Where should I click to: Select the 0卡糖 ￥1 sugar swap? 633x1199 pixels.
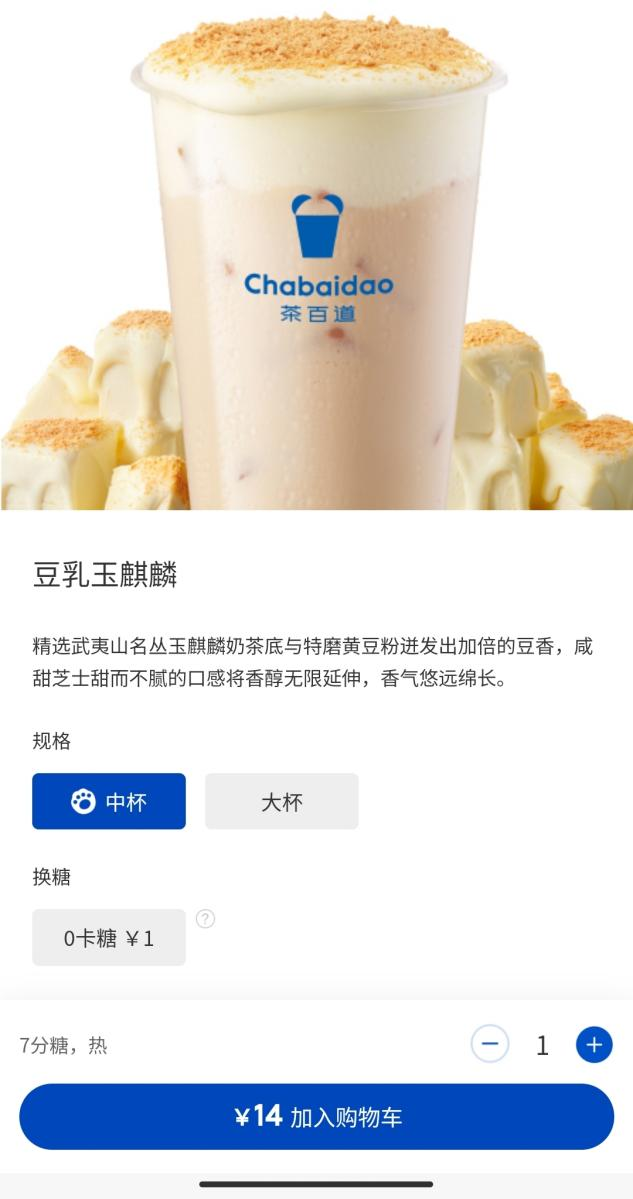(109, 937)
